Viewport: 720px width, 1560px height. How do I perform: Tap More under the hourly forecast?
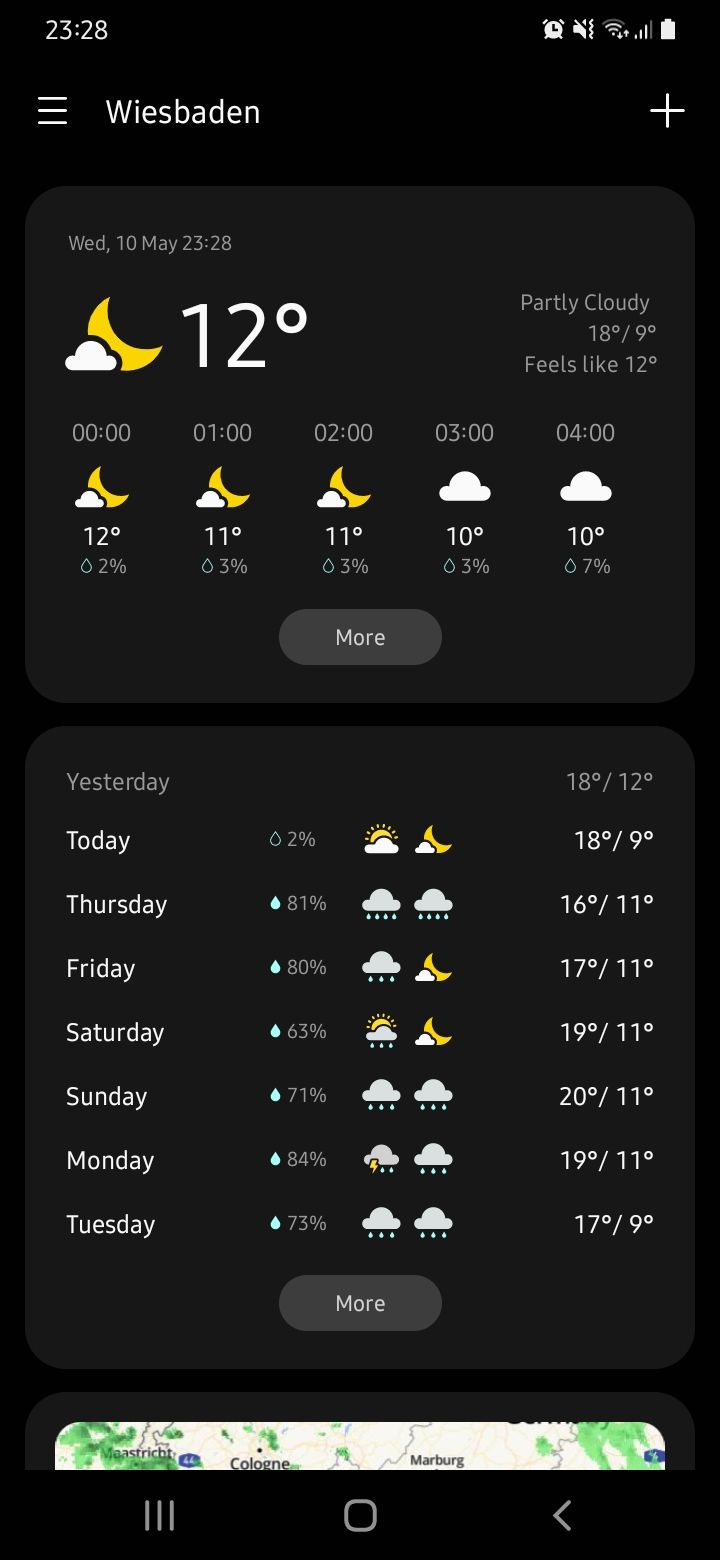(360, 637)
